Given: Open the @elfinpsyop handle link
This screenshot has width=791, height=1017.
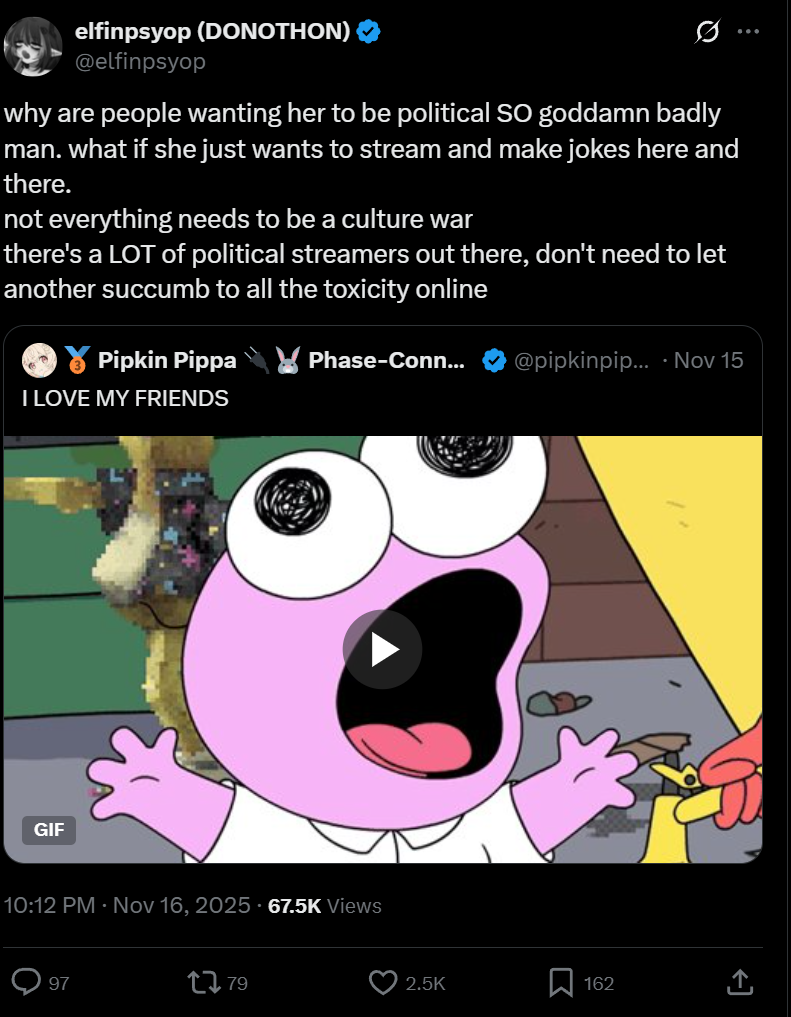Looking at the screenshot, I should click(140, 62).
